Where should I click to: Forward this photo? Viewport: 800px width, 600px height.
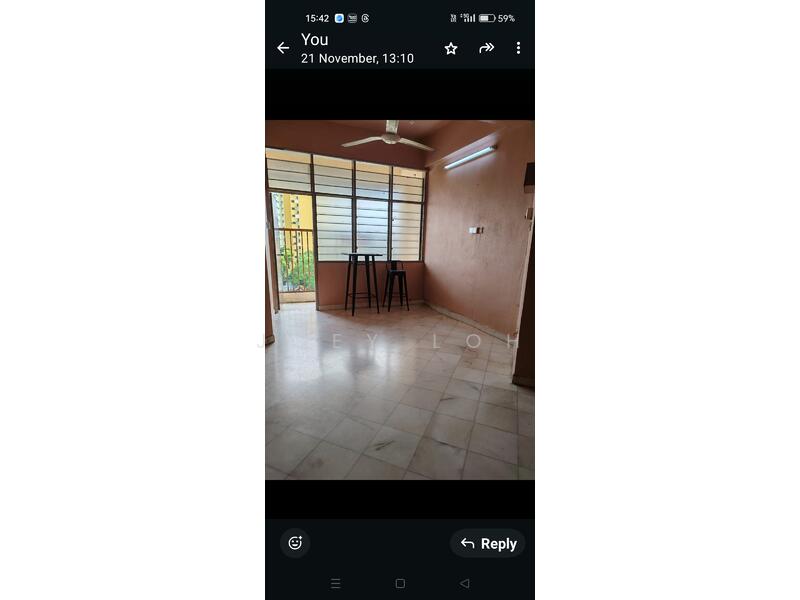tap(486, 48)
